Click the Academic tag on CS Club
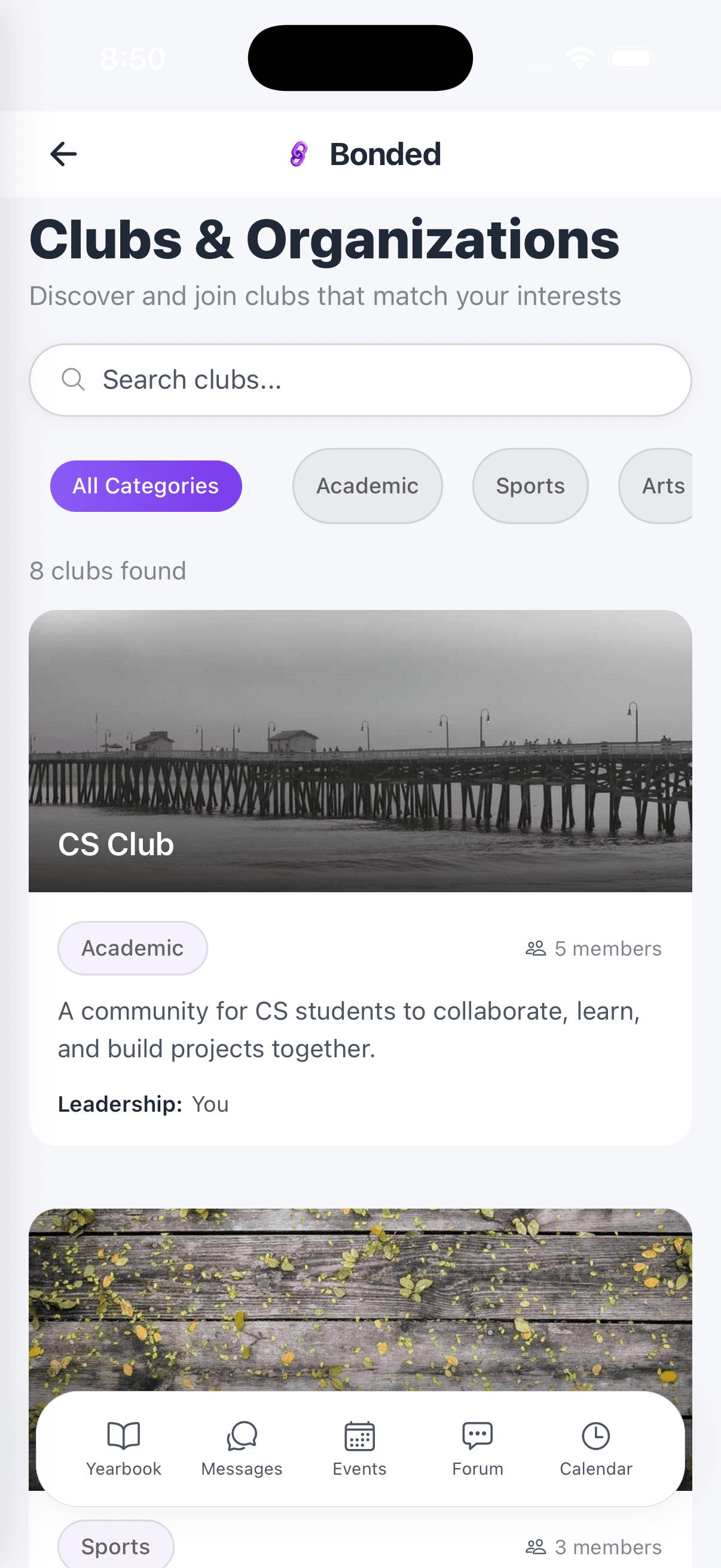The image size is (721, 1568). [x=132, y=947]
